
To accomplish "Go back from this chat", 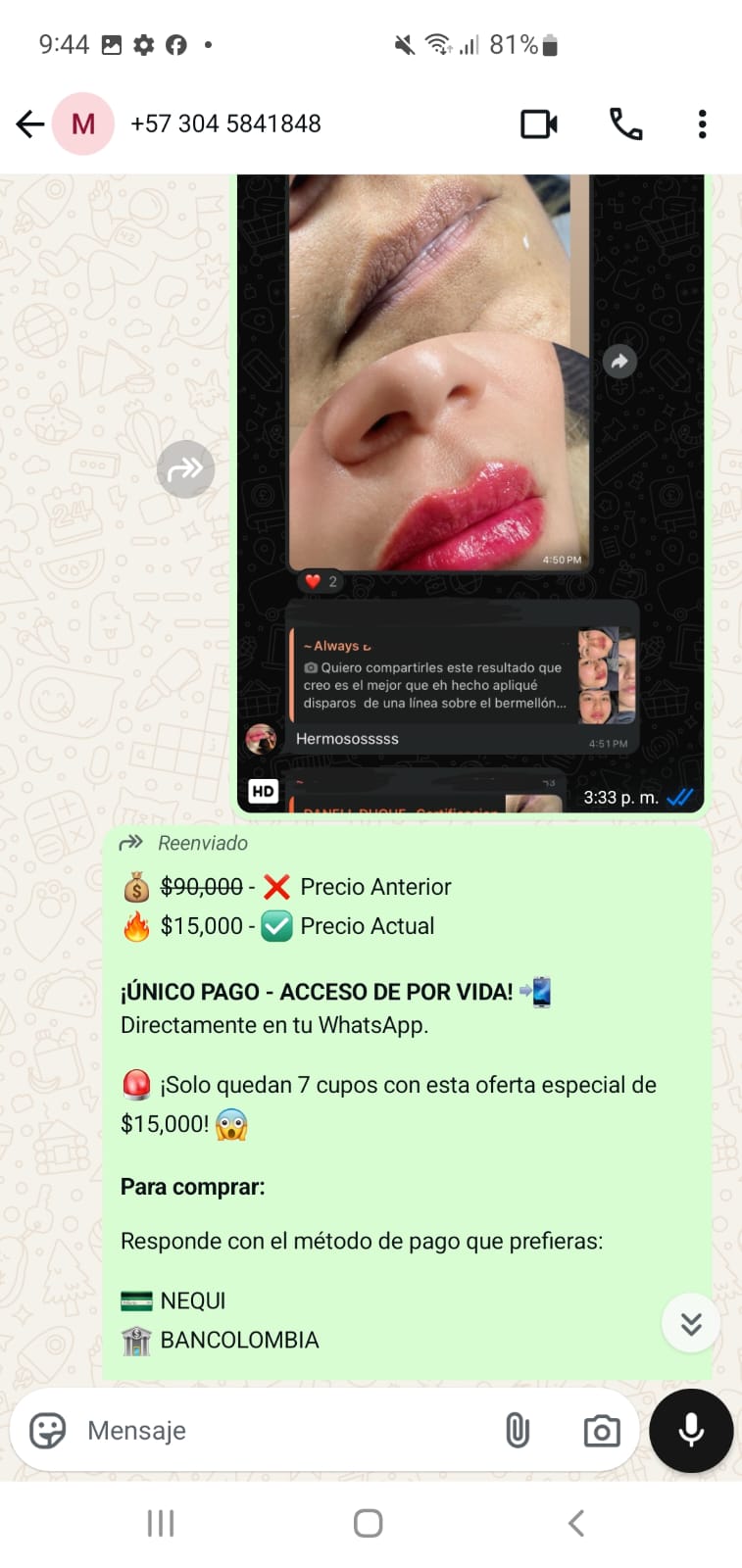I will pyautogui.click(x=30, y=124).
